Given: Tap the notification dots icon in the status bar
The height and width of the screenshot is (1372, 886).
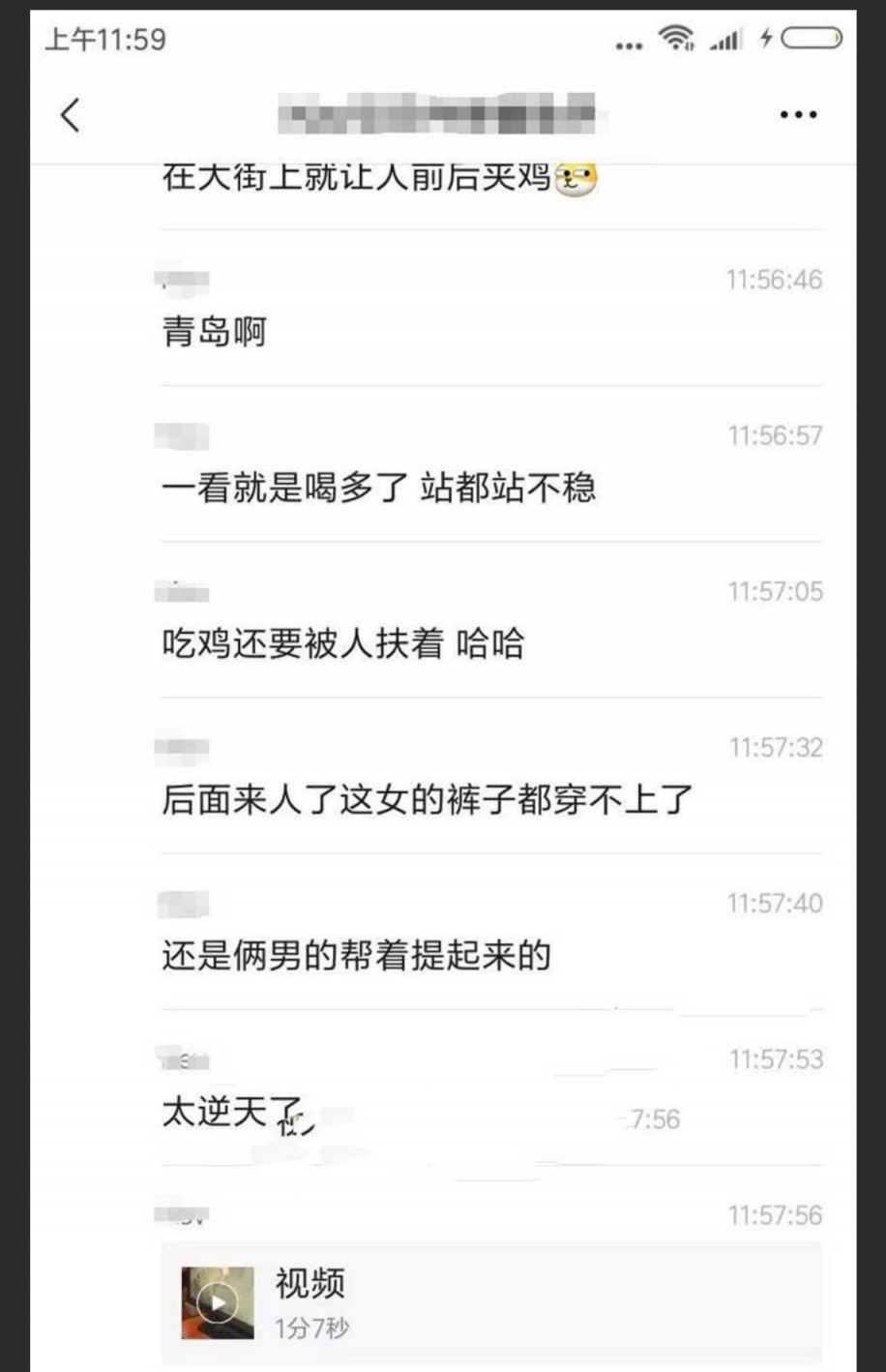Looking at the screenshot, I should (x=629, y=45).
